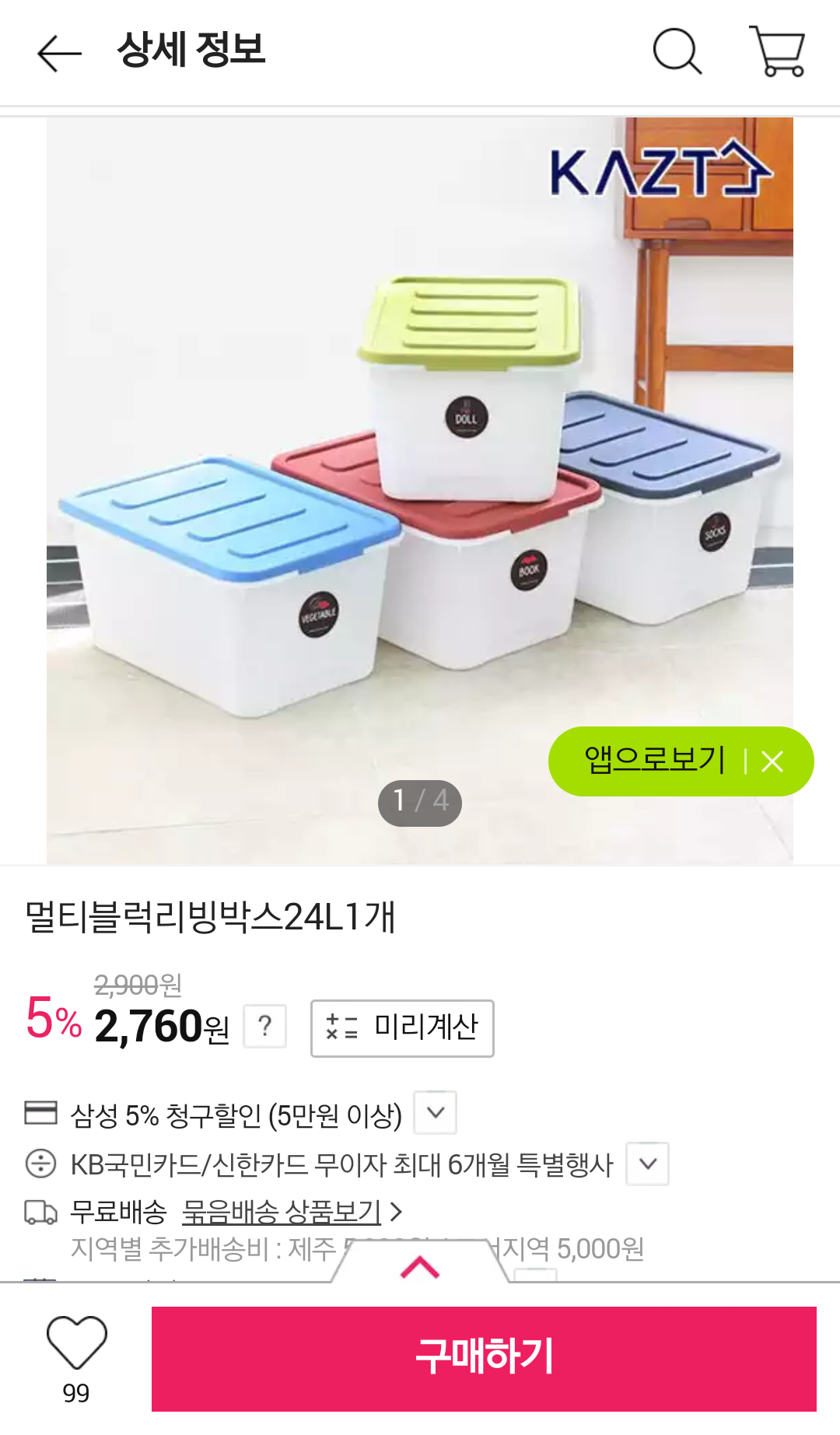Dismiss the 앱으로보기 banner
840x1435 pixels.
click(772, 761)
